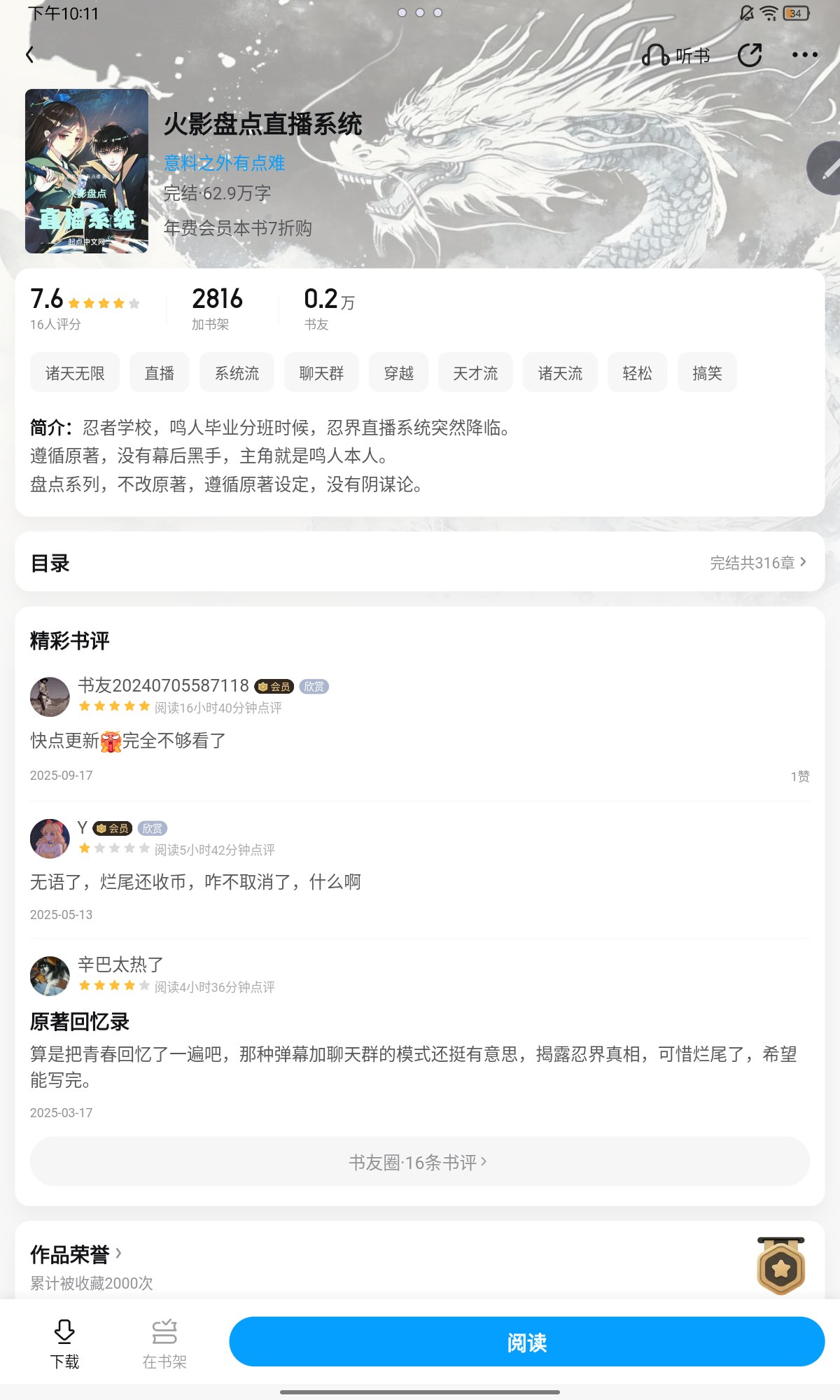Tap the floating pencil edit button
840x1400 pixels.
point(825,168)
